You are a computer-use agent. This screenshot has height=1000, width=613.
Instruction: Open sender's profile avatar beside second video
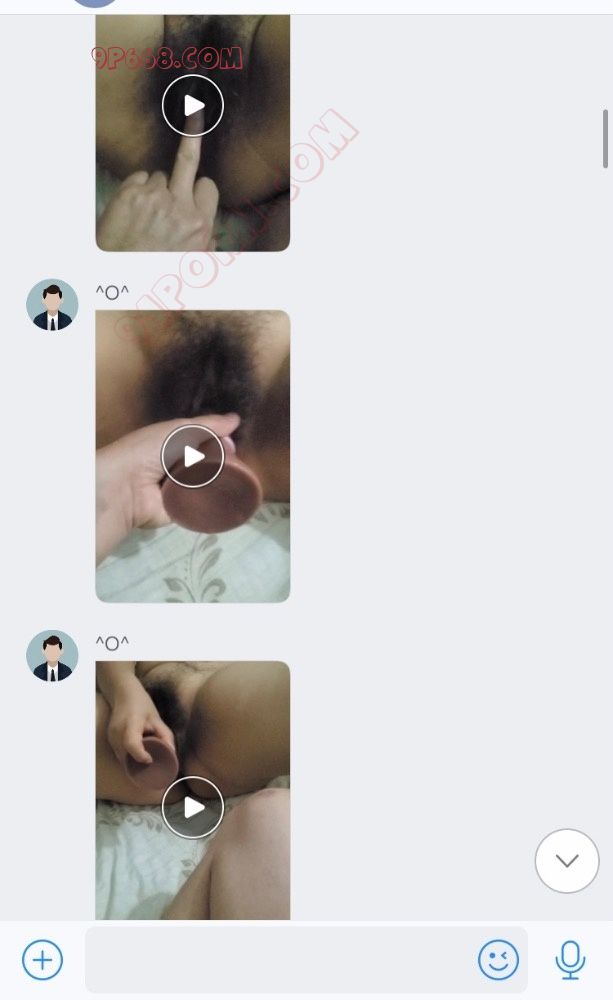pos(52,305)
